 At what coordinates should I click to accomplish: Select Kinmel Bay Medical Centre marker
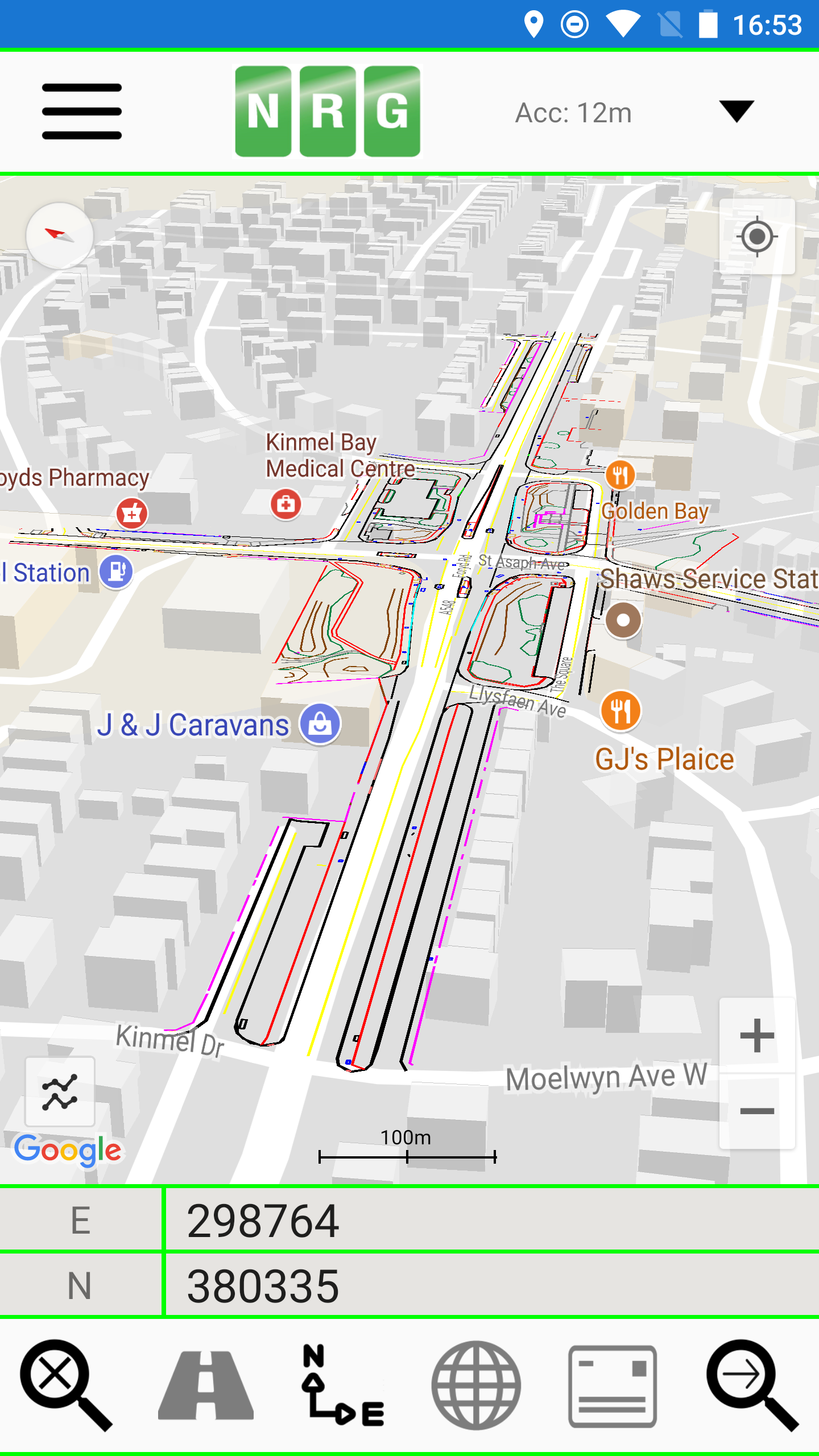tap(286, 504)
